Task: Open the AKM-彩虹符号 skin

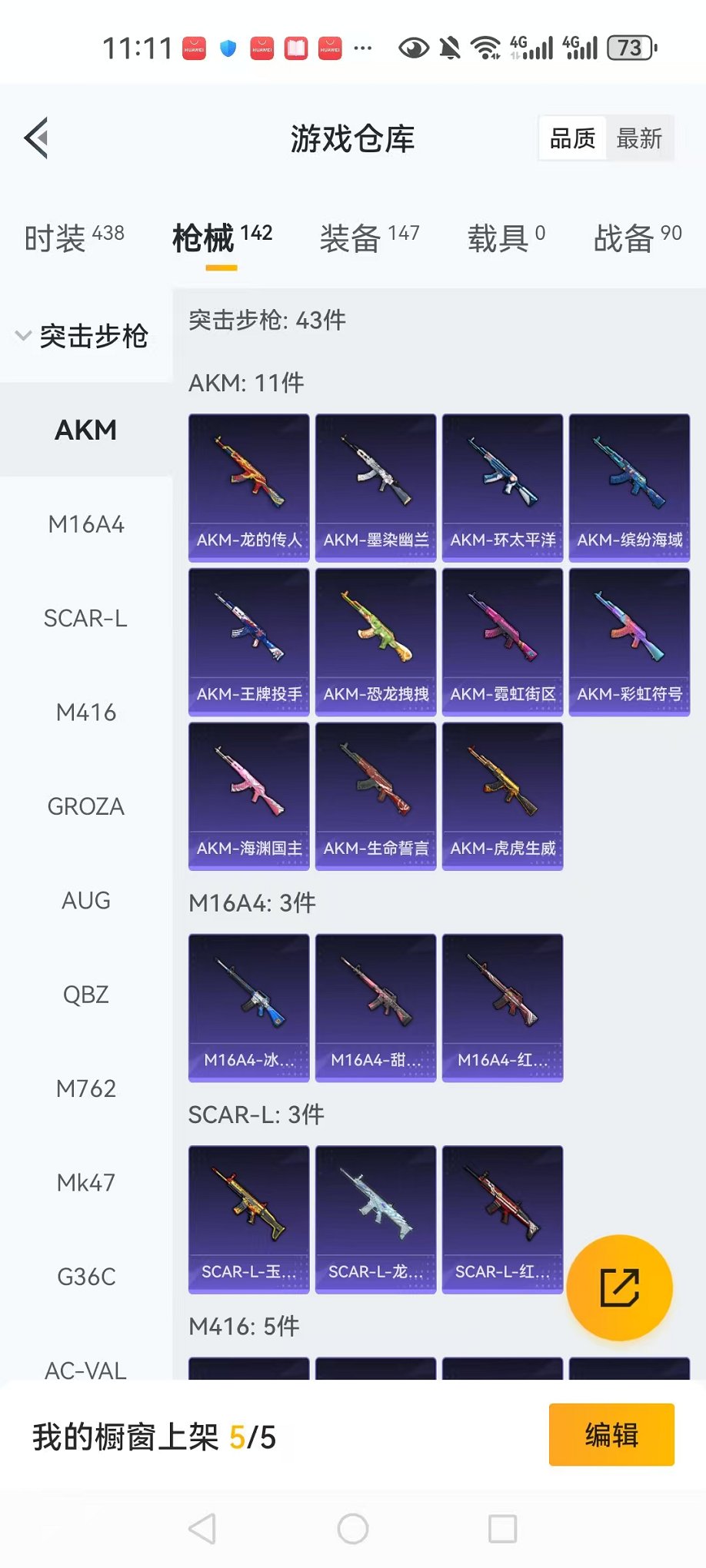Action: click(x=630, y=642)
